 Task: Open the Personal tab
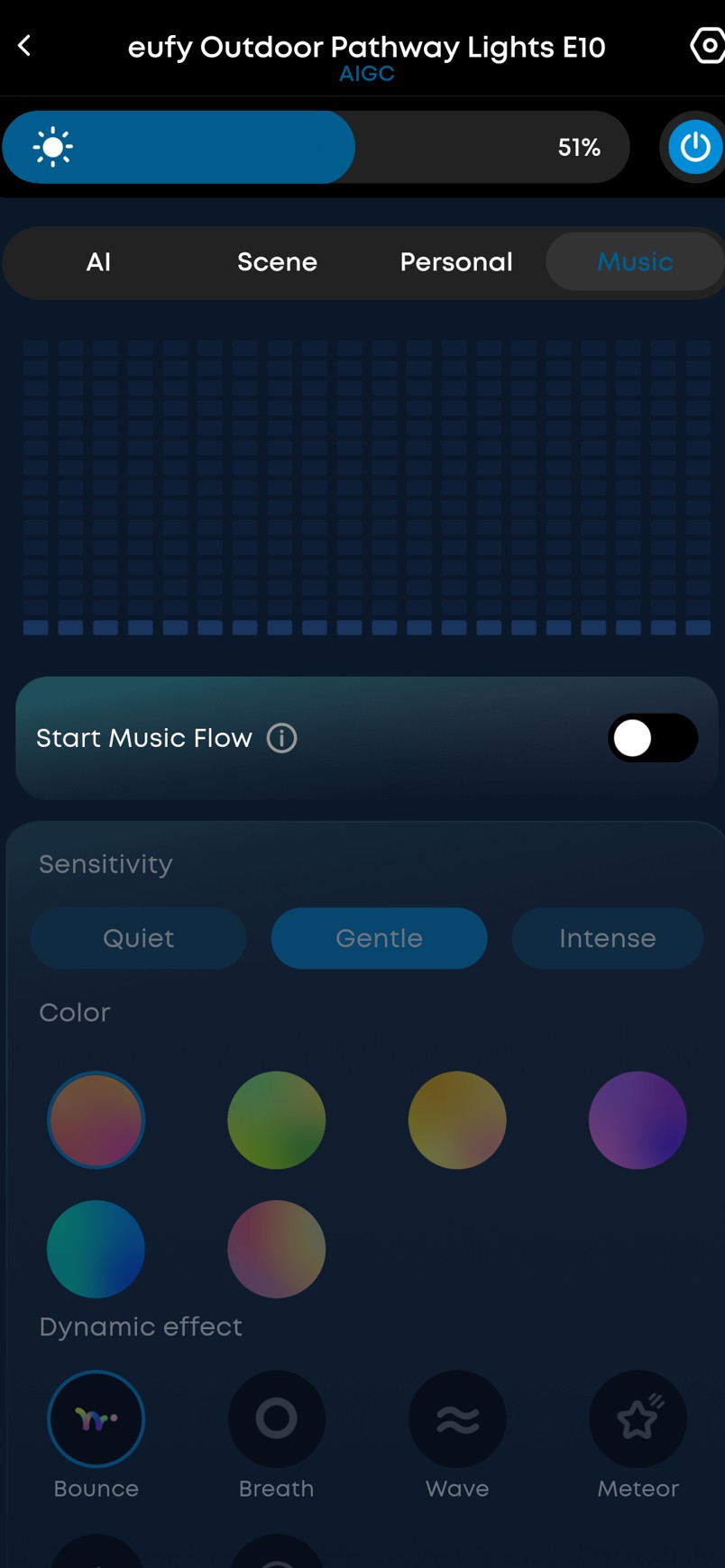(456, 262)
